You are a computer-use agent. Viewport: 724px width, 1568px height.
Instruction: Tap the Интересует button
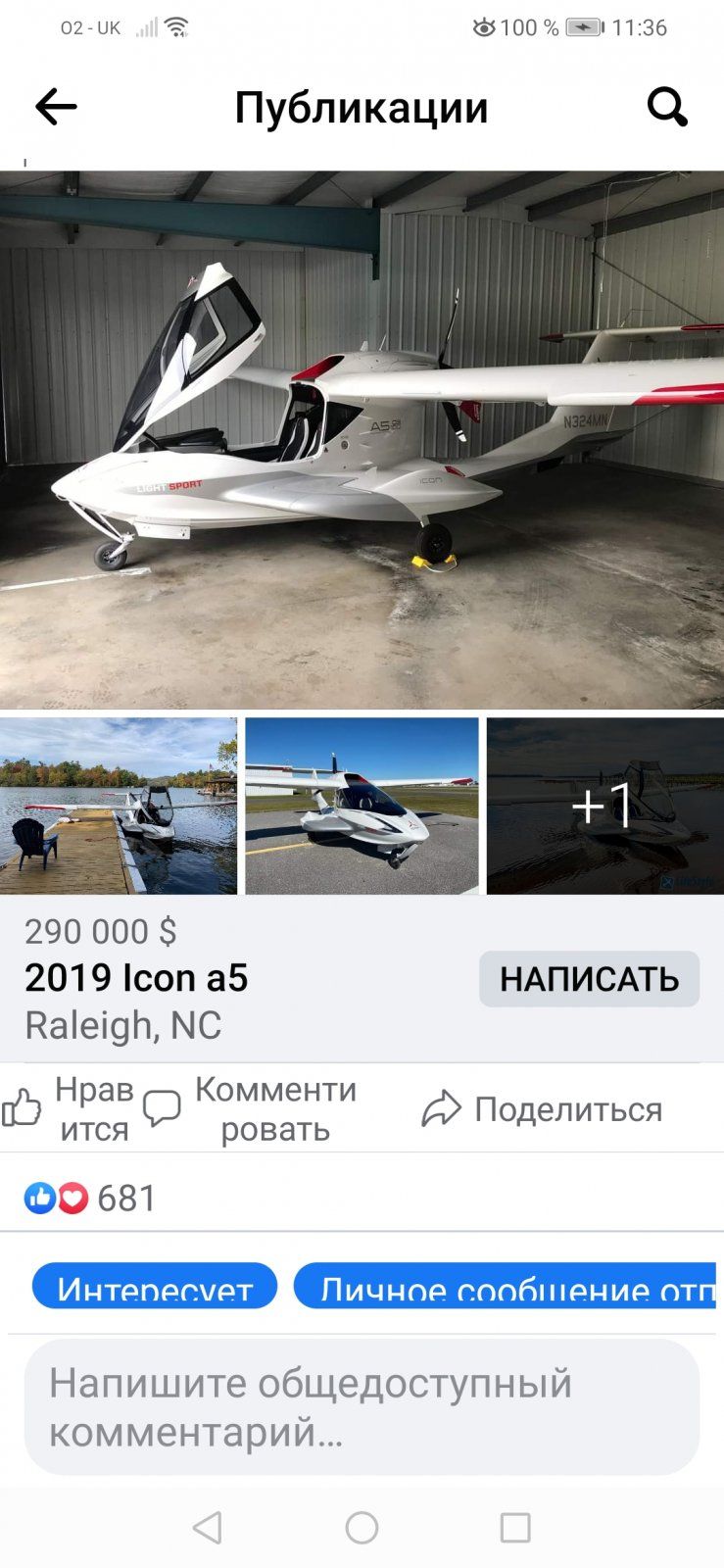pyautogui.click(x=153, y=1284)
